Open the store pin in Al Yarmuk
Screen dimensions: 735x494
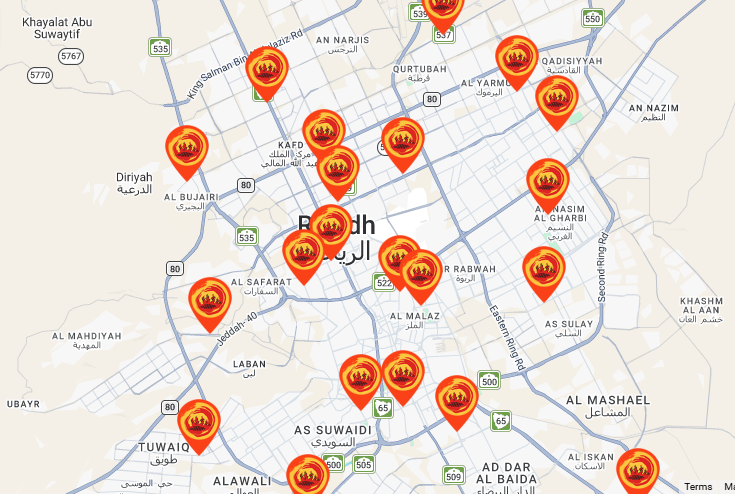[x=517, y=59]
